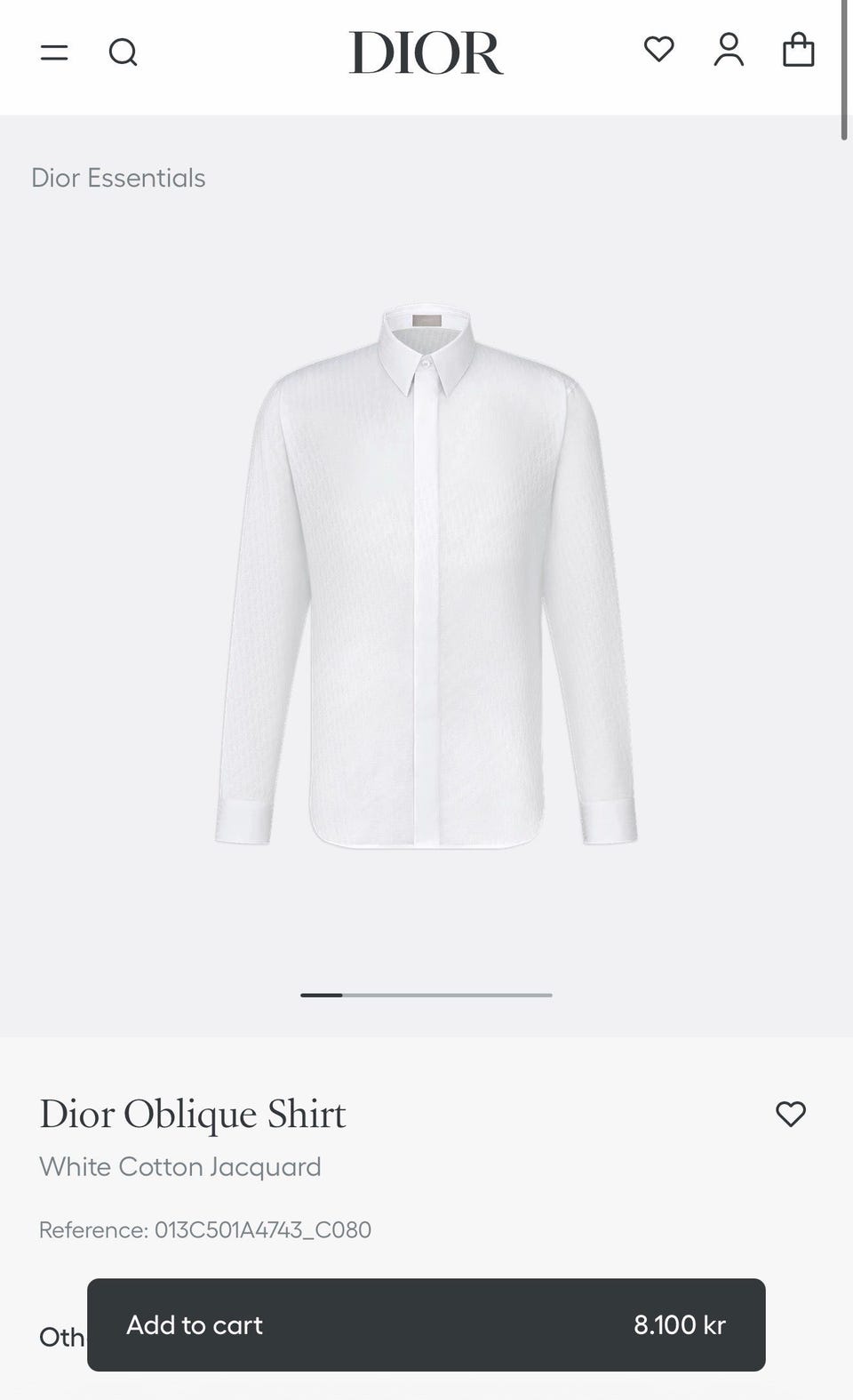
Task: View the white shirt product image
Action: (x=426, y=578)
